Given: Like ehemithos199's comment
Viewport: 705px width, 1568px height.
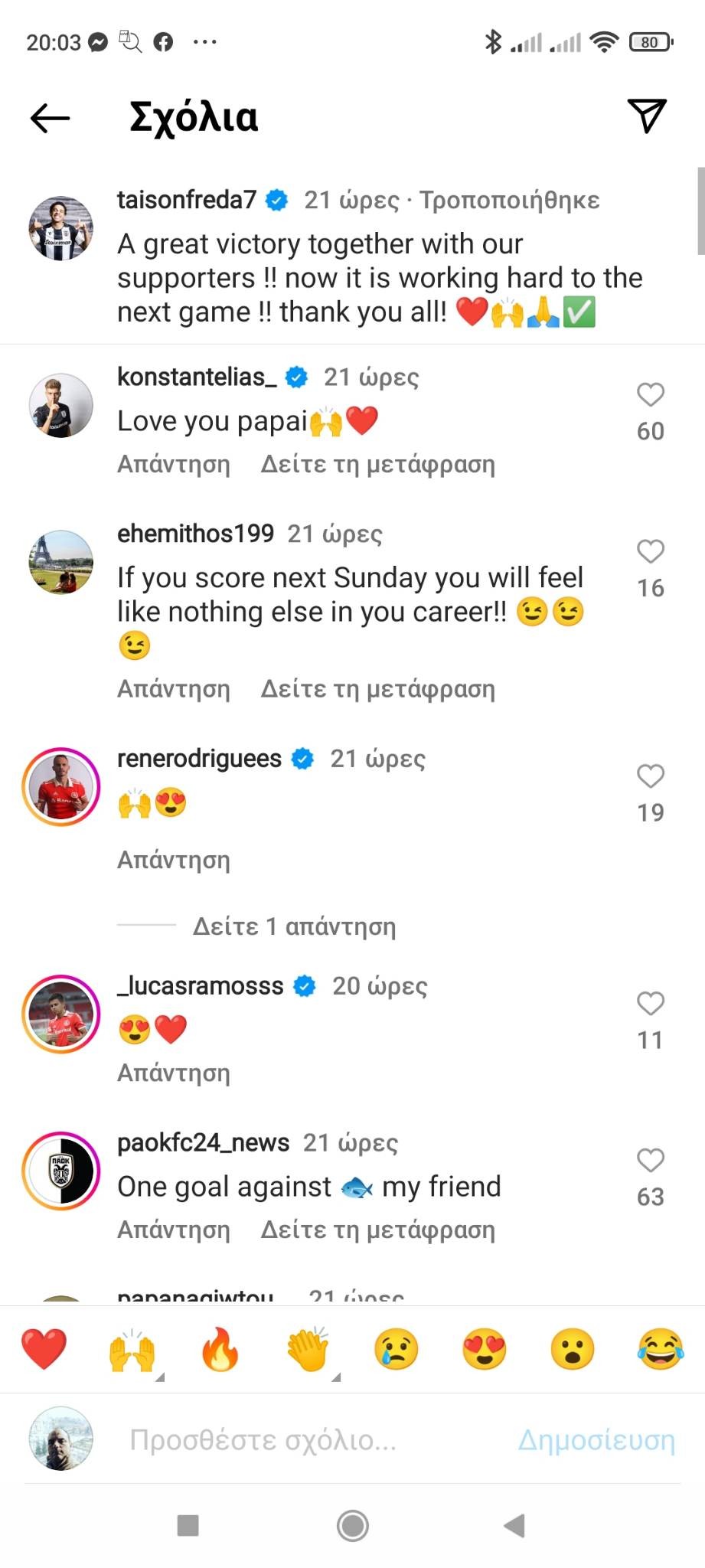Looking at the screenshot, I should pyautogui.click(x=650, y=552).
